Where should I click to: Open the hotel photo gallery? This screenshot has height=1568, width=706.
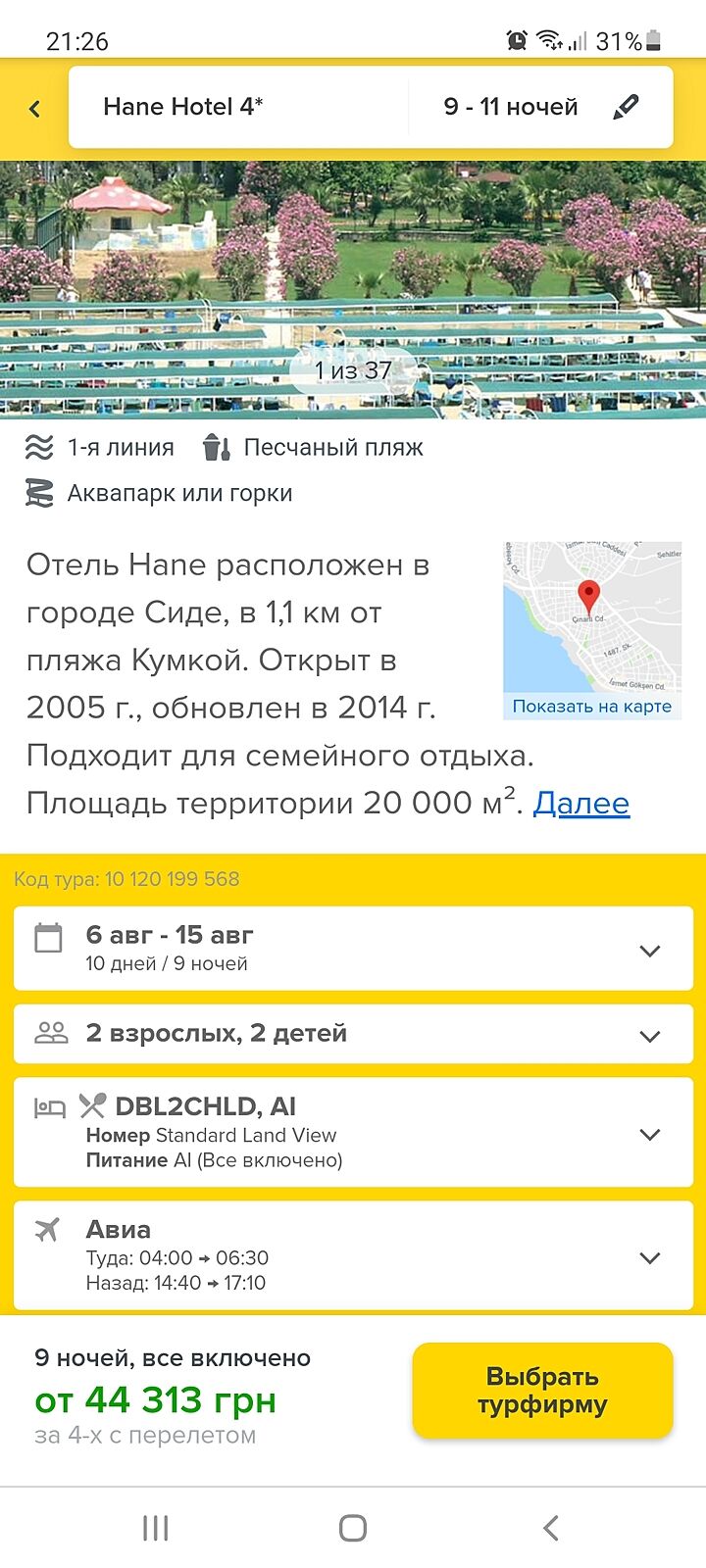coord(353,289)
